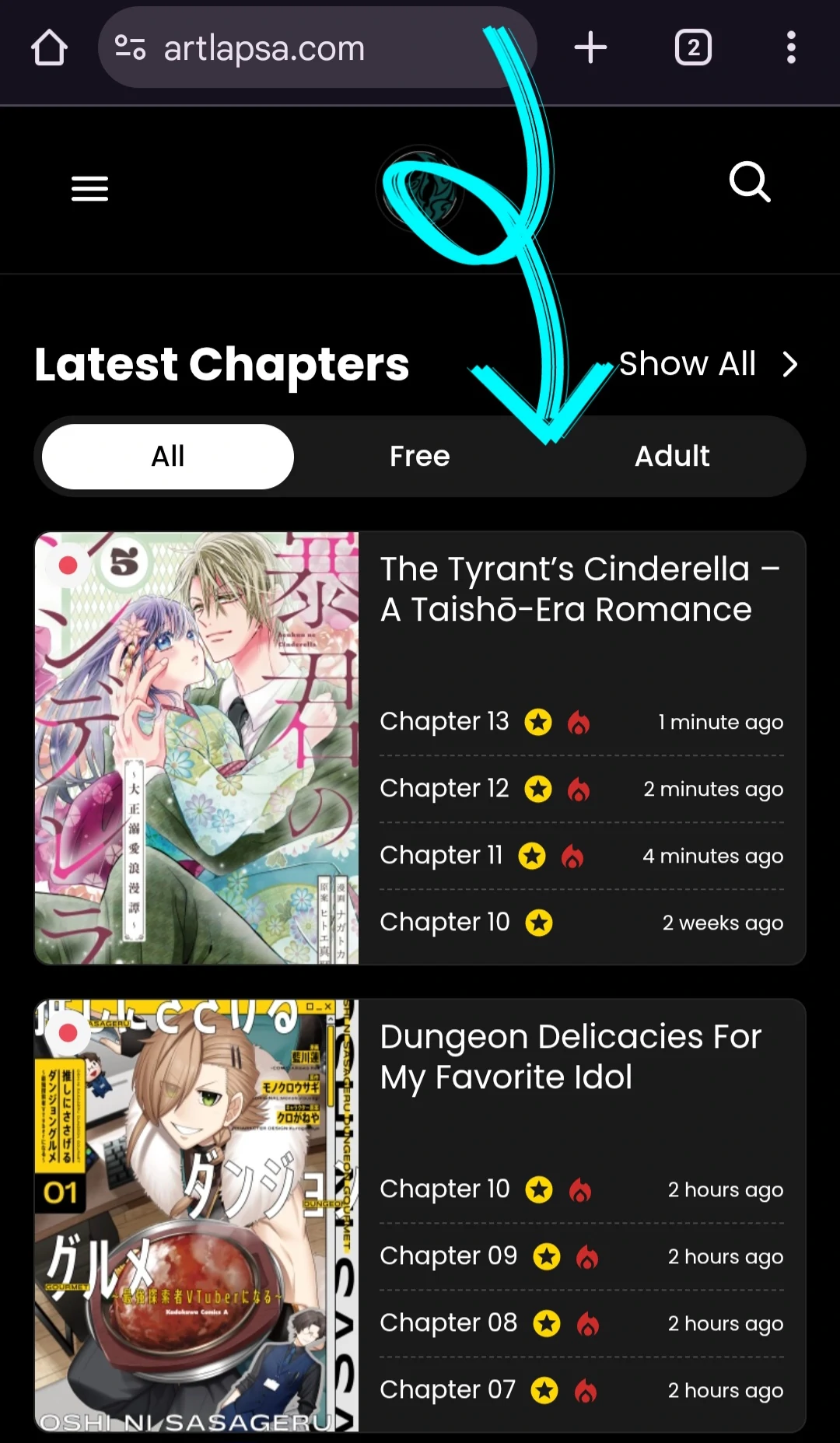Screen dimensions: 840x1443
Task: Read Chapter 09 of Dungeon Delicacies
Action: pyautogui.click(x=448, y=1256)
